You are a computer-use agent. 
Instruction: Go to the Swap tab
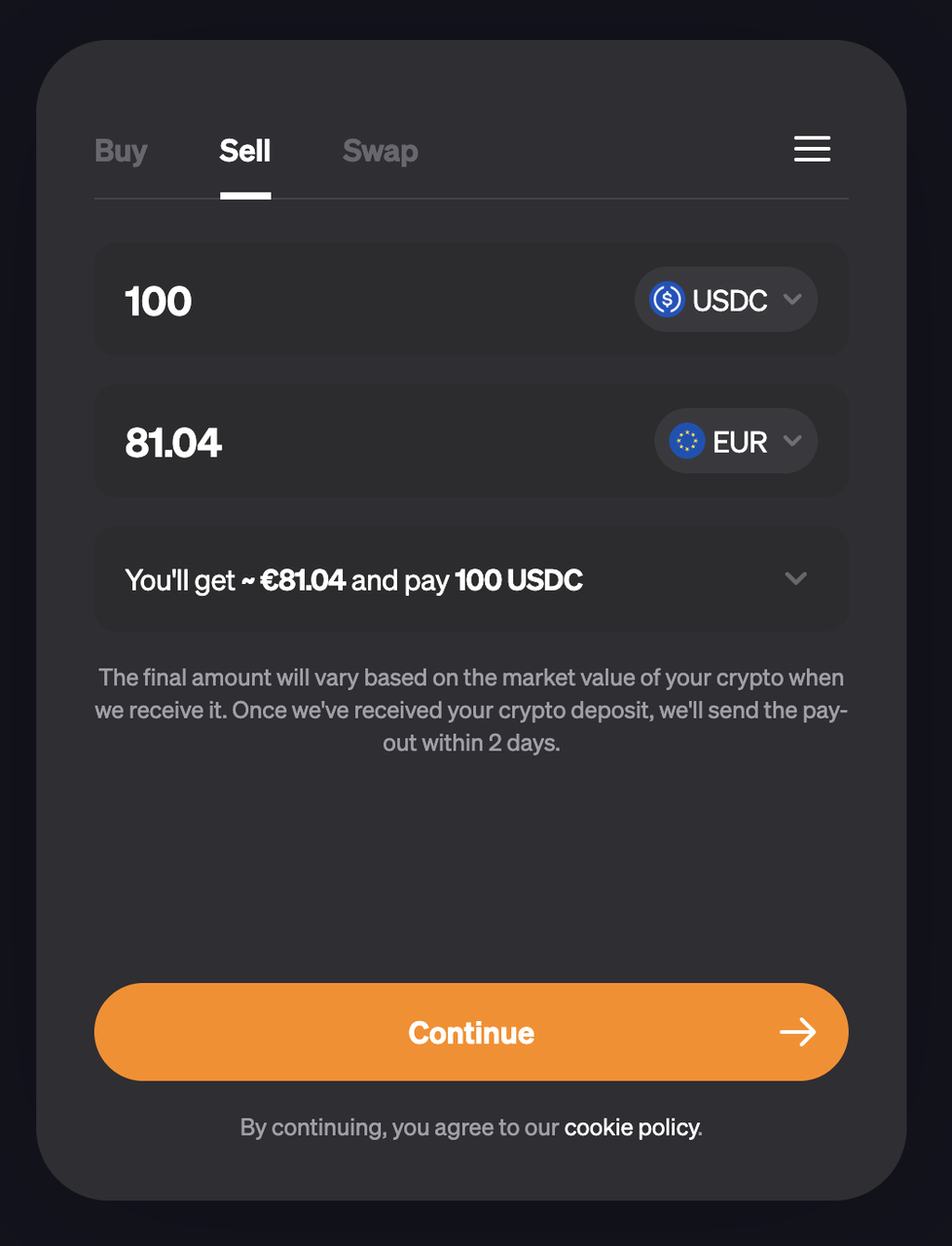380,152
